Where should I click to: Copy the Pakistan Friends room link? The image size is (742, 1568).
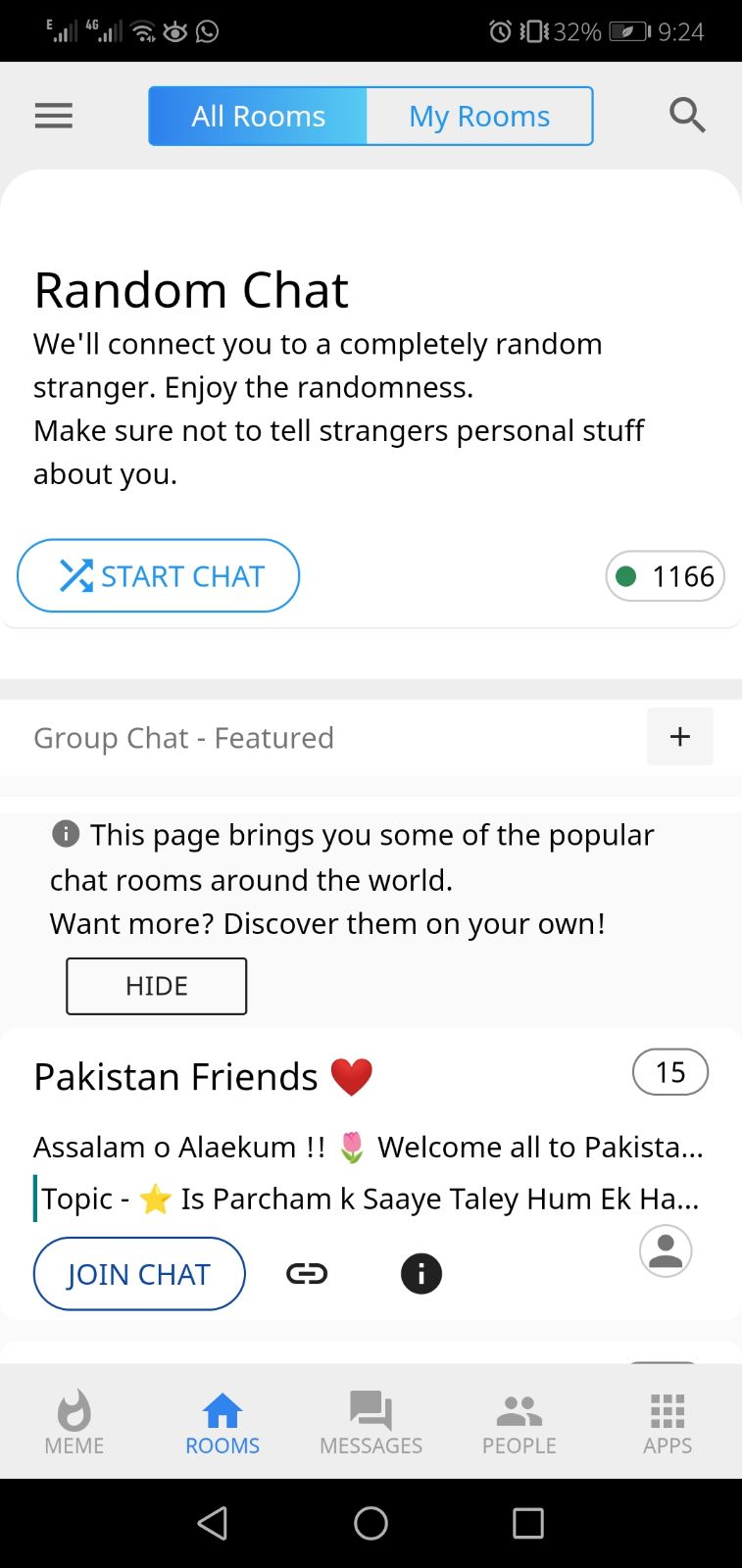(307, 1274)
